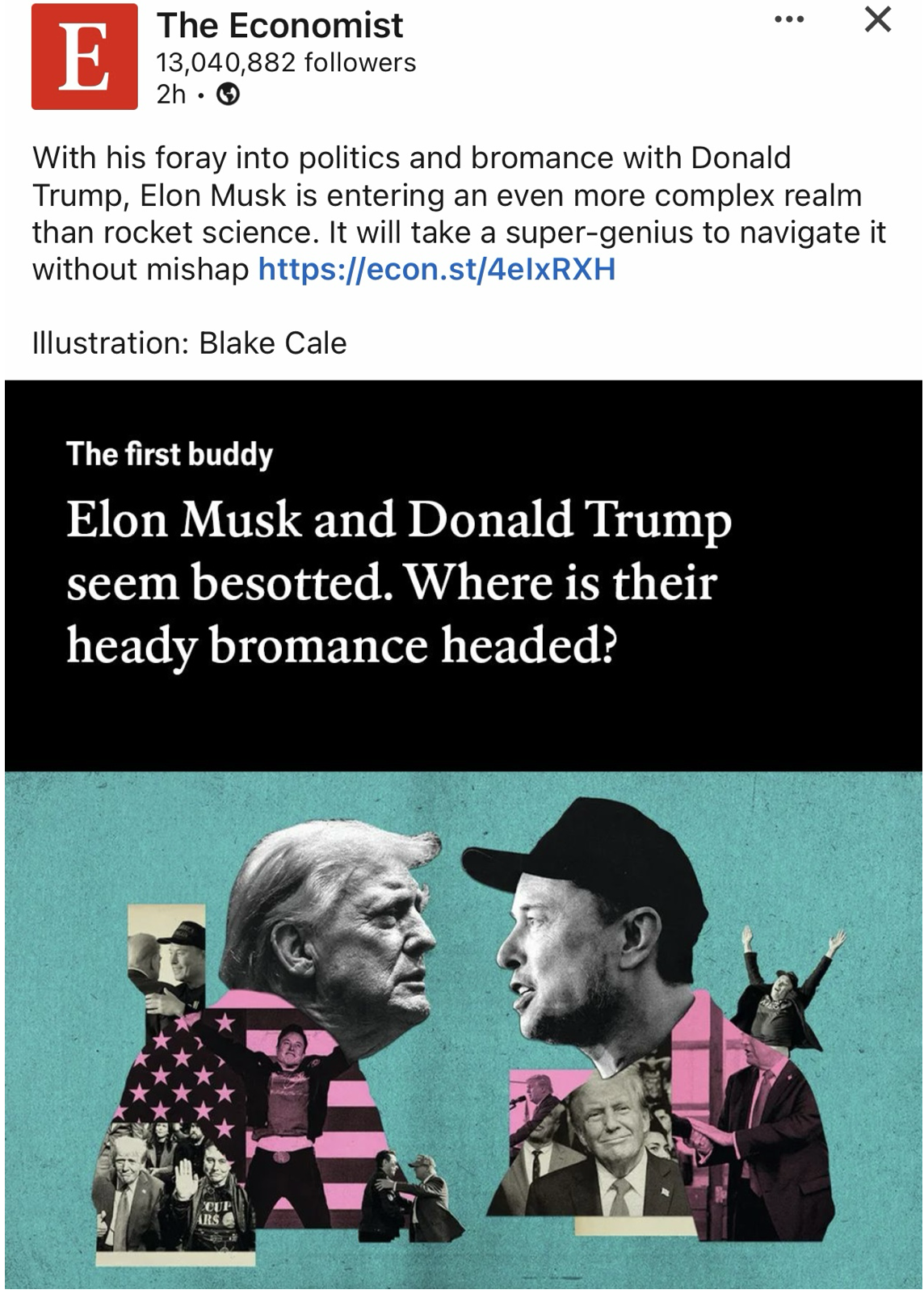
Task: Open the three-dot overflow menu
Action: (x=789, y=20)
